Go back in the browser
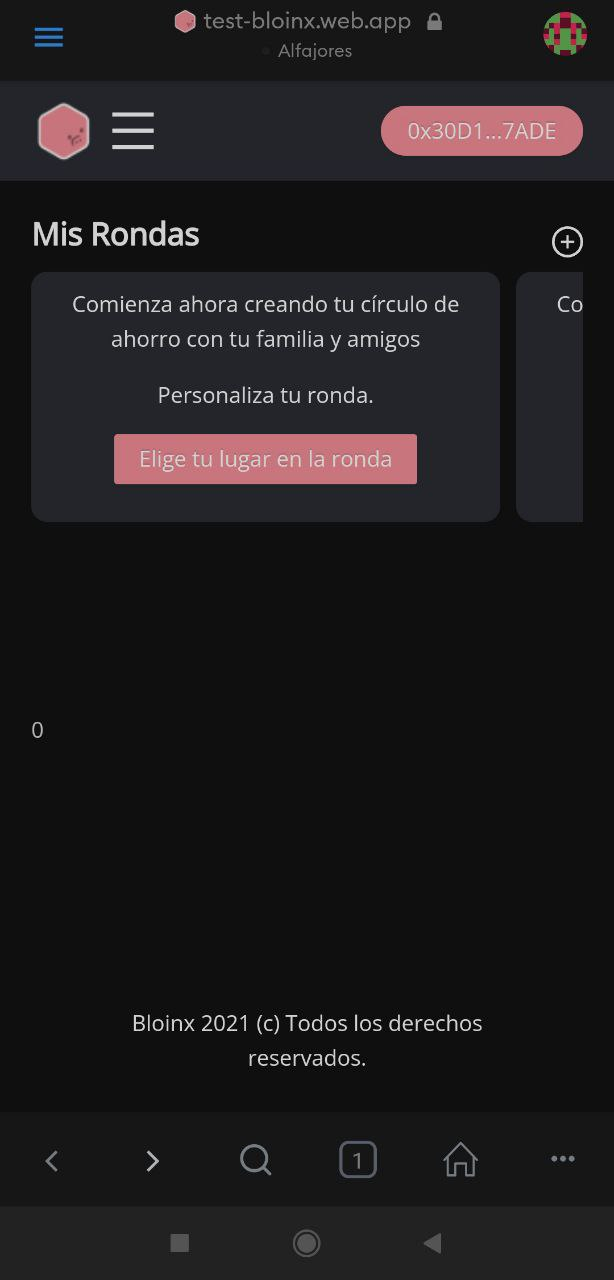Image resolution: width=614 pixels, height=1280 pixels. coord(52,1160)
